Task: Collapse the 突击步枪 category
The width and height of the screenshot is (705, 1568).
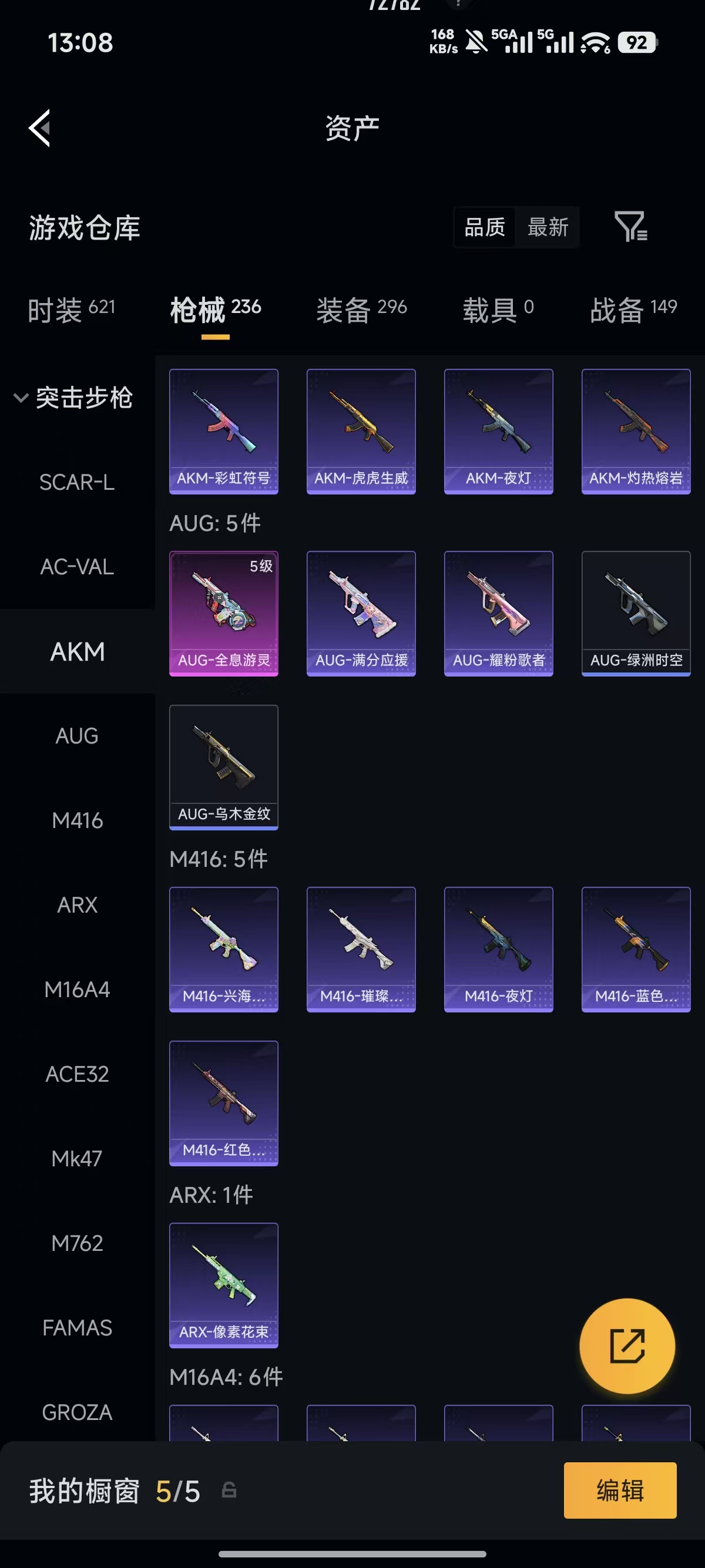Action: (73, 398)
